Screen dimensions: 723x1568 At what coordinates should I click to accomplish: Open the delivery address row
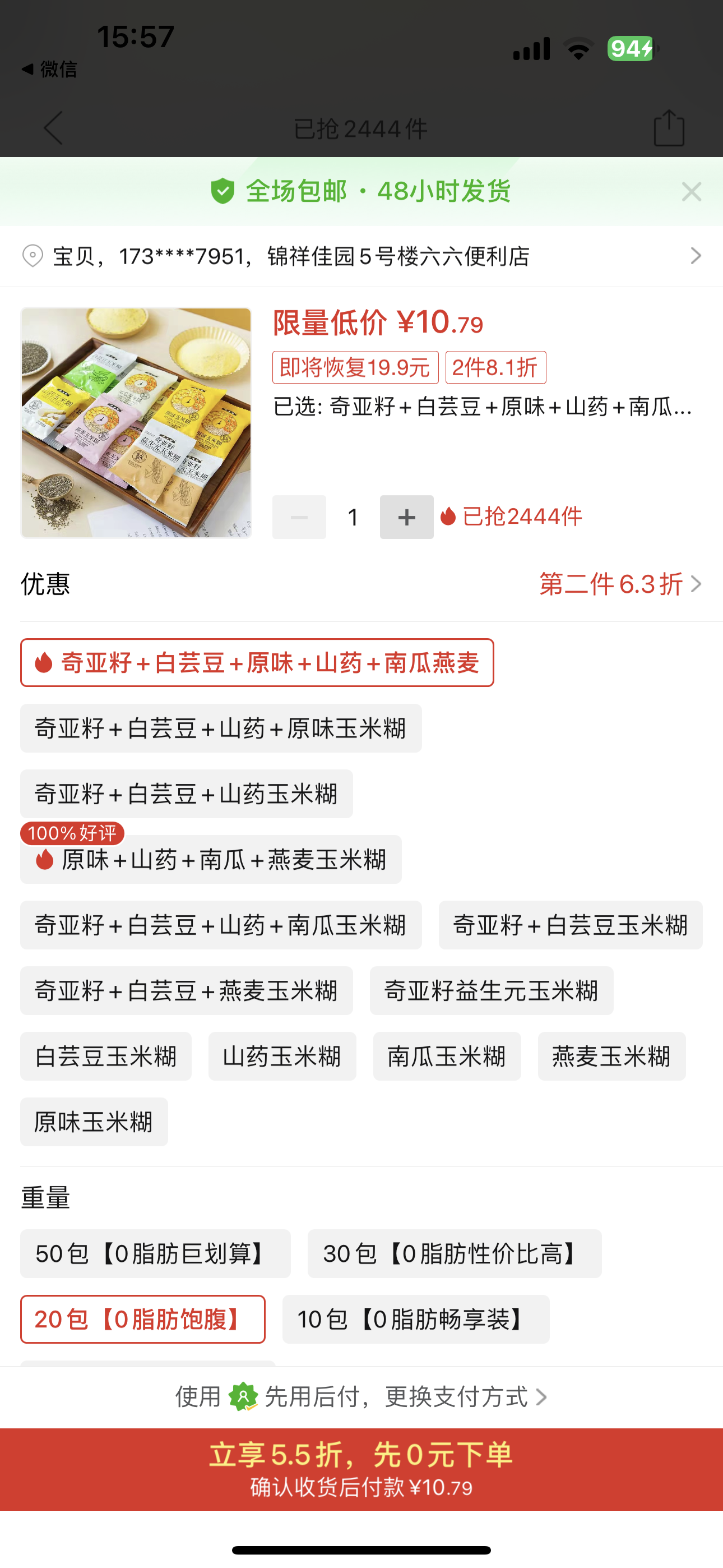point(361,256)
